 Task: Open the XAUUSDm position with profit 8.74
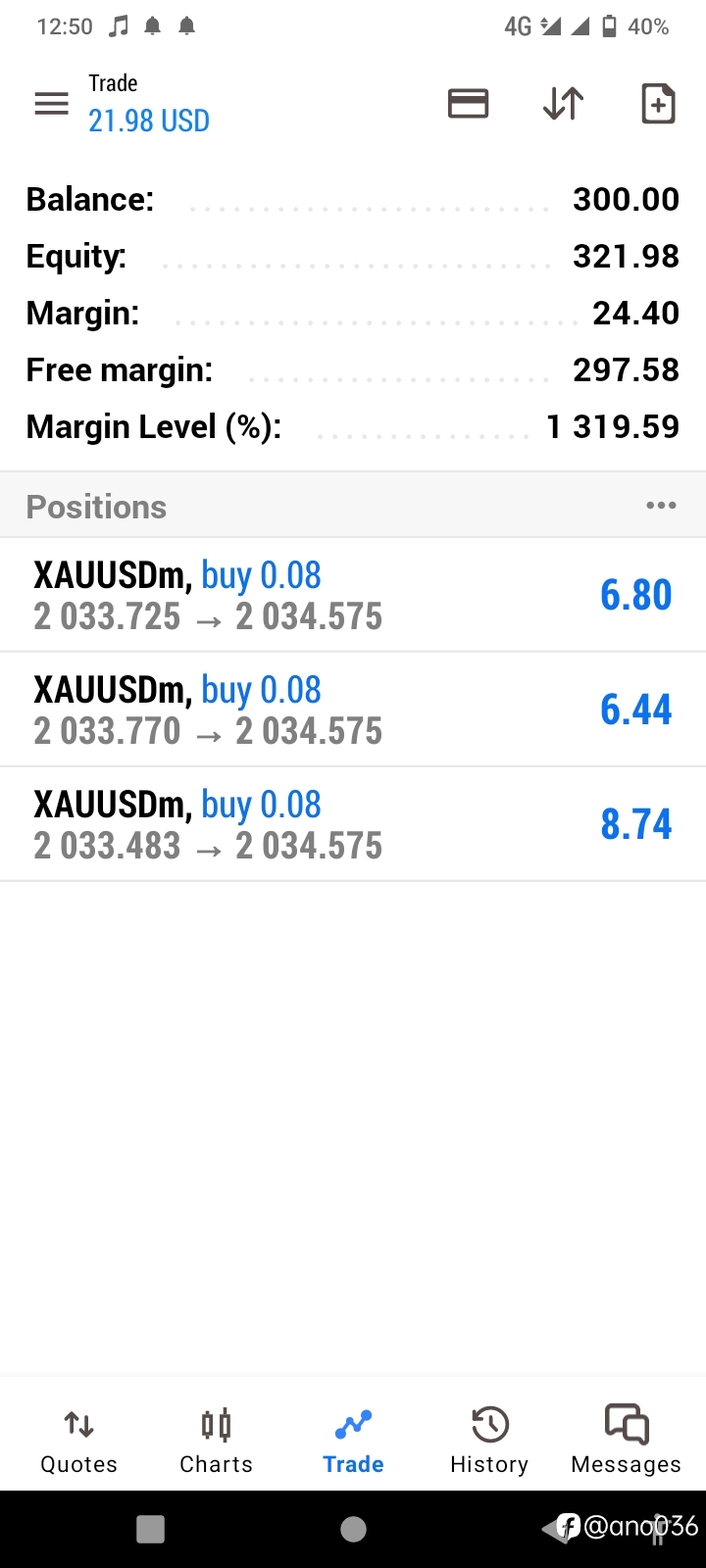click(353, 824)
